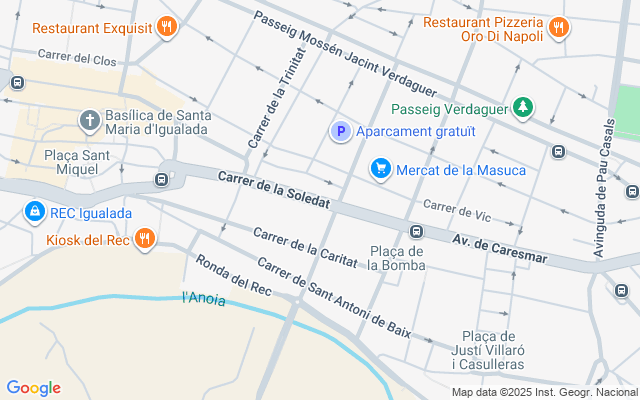Select the Restaurant Pizzeria Oro Di Napoli pin
The height and width of the screenshot is (400, 640).
557,28
